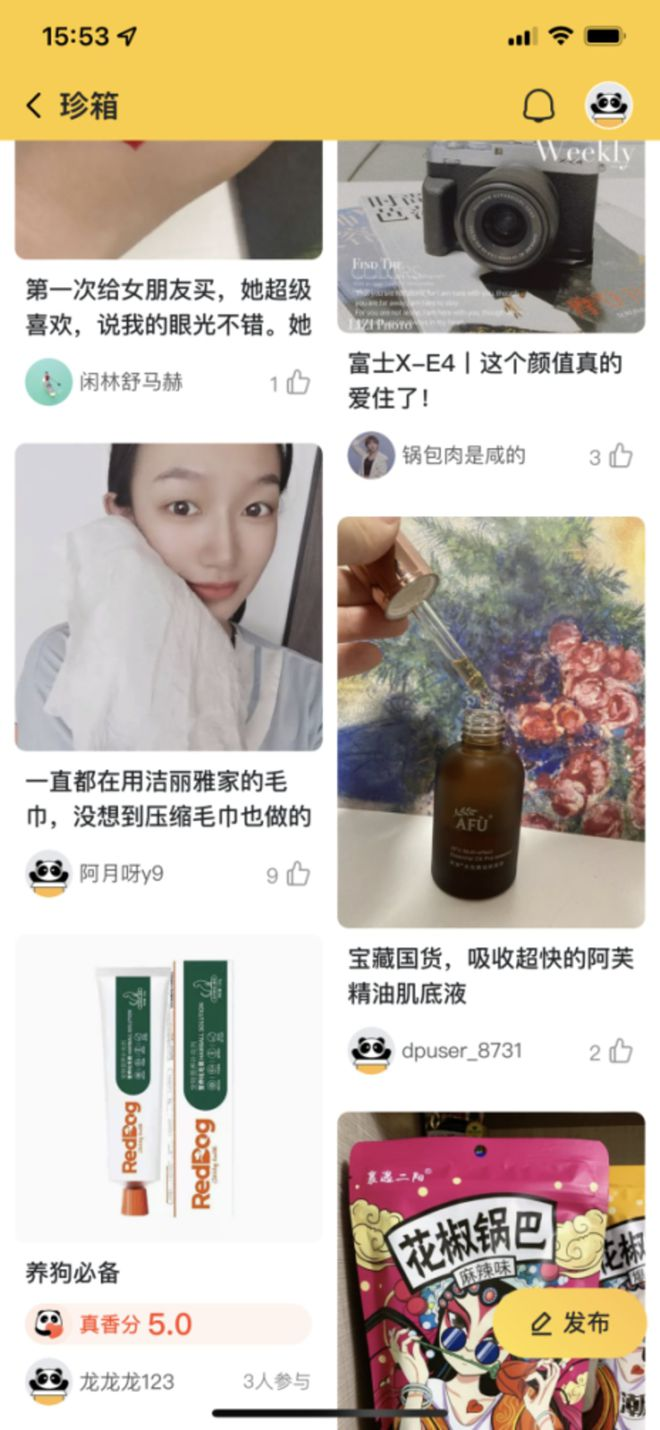Like the post by dpuser_8731

coord(620,1051)
